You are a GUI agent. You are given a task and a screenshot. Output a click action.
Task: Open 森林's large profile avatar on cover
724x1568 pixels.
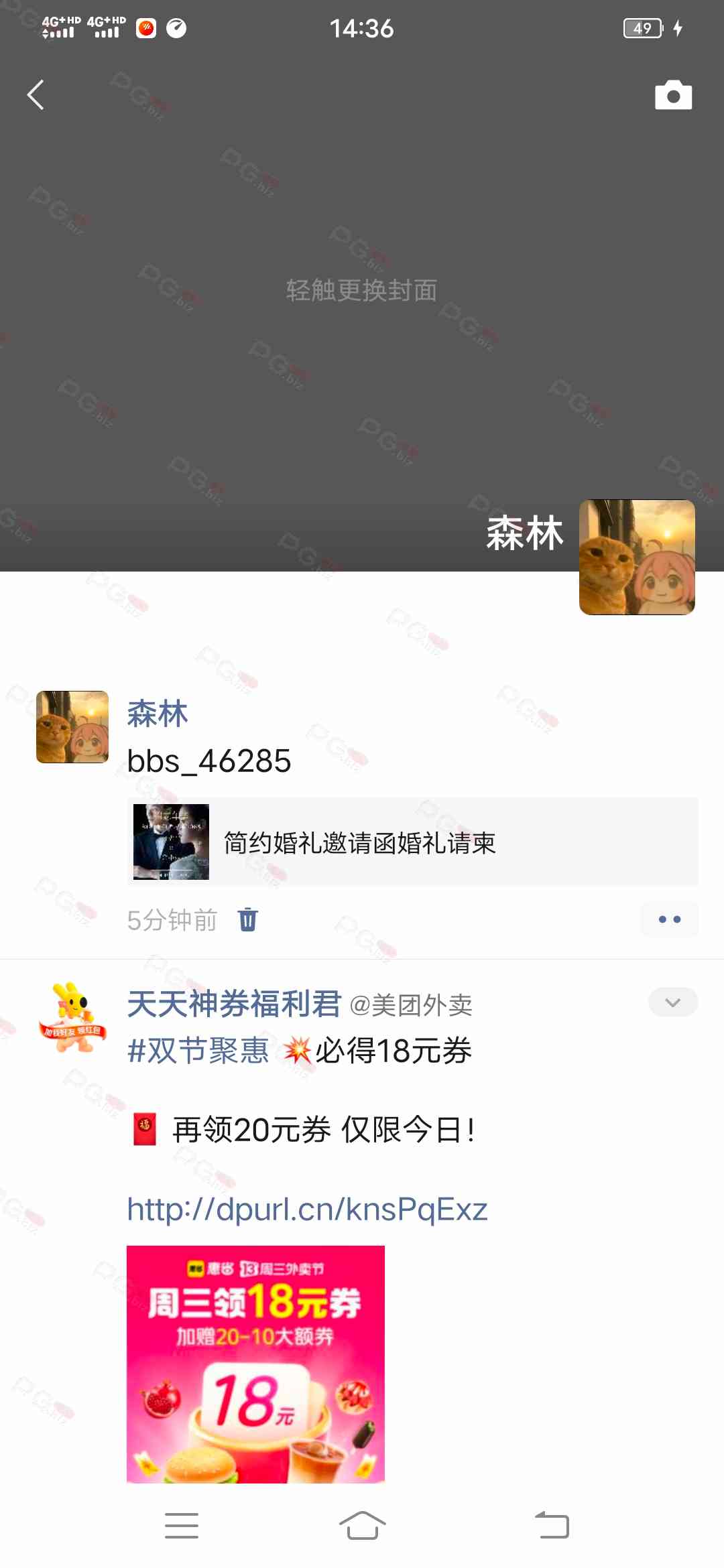637,557
